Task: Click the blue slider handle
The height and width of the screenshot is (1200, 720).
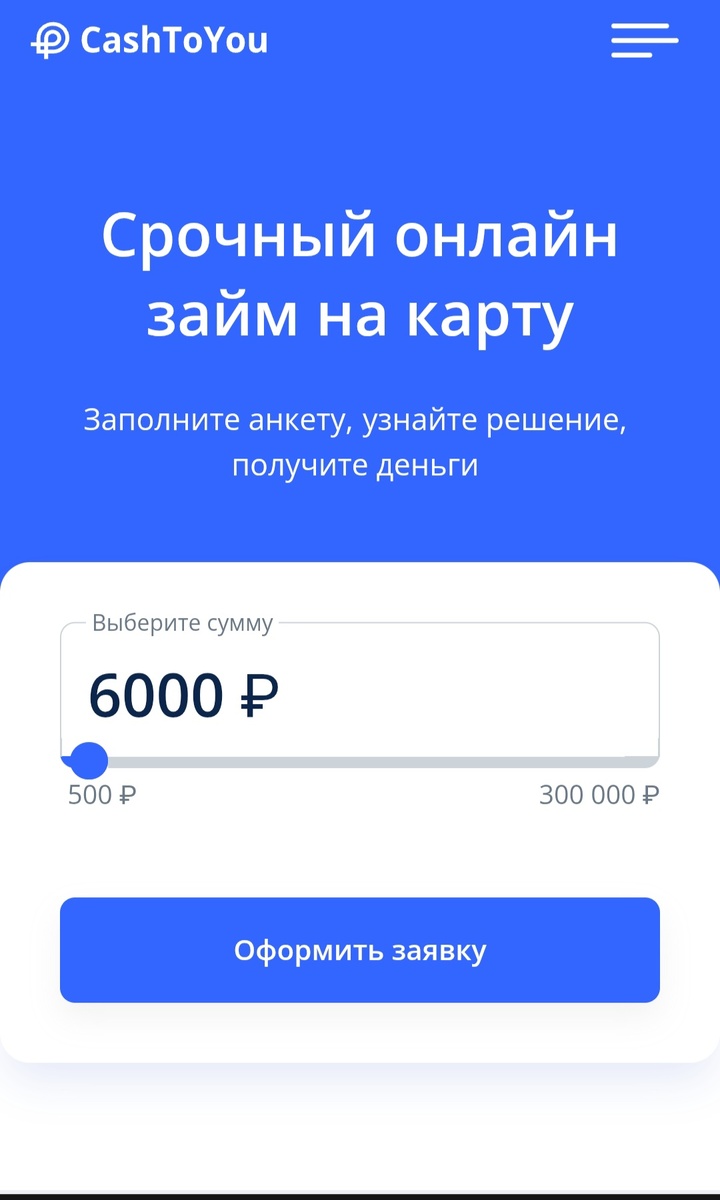Action: pos(88,761)
